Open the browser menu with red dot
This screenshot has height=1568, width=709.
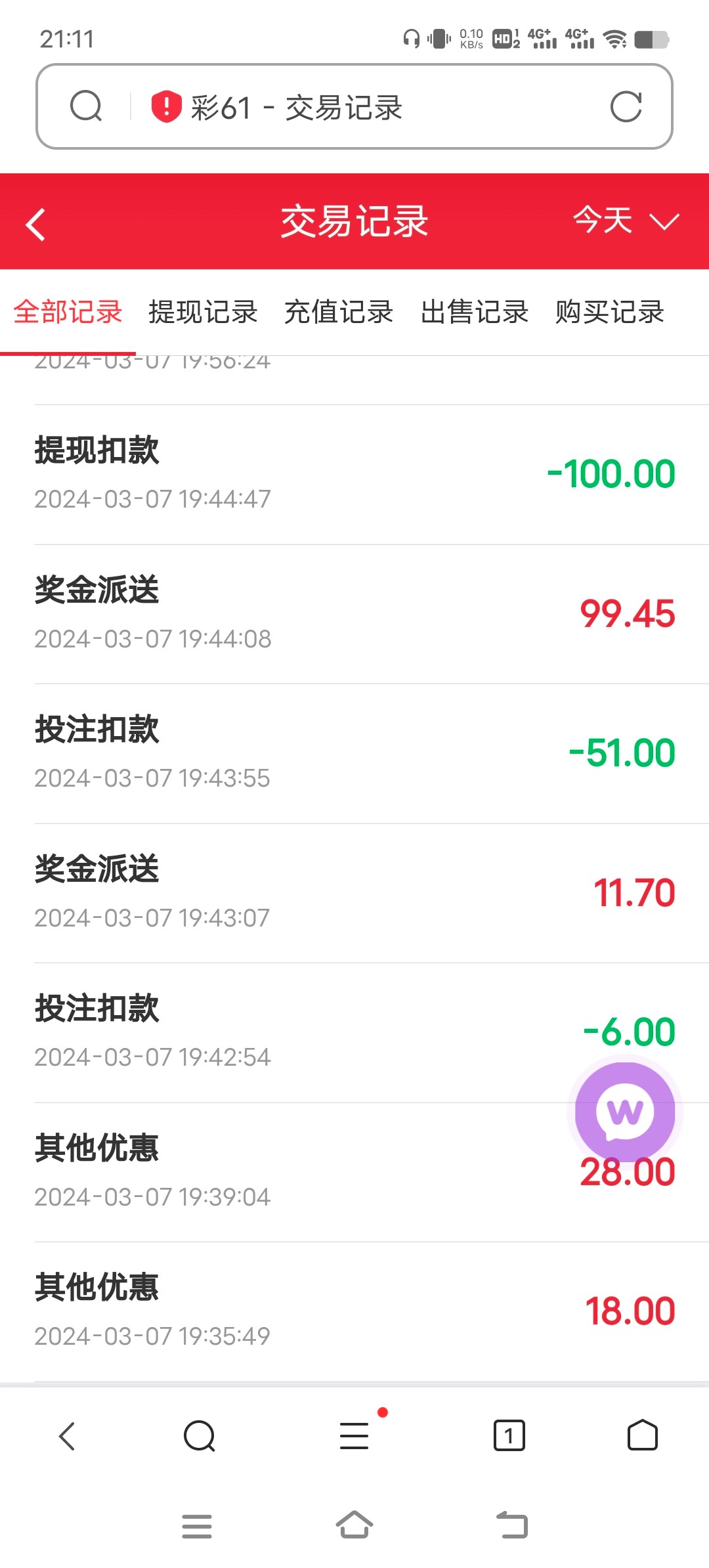coord(354,1435)
